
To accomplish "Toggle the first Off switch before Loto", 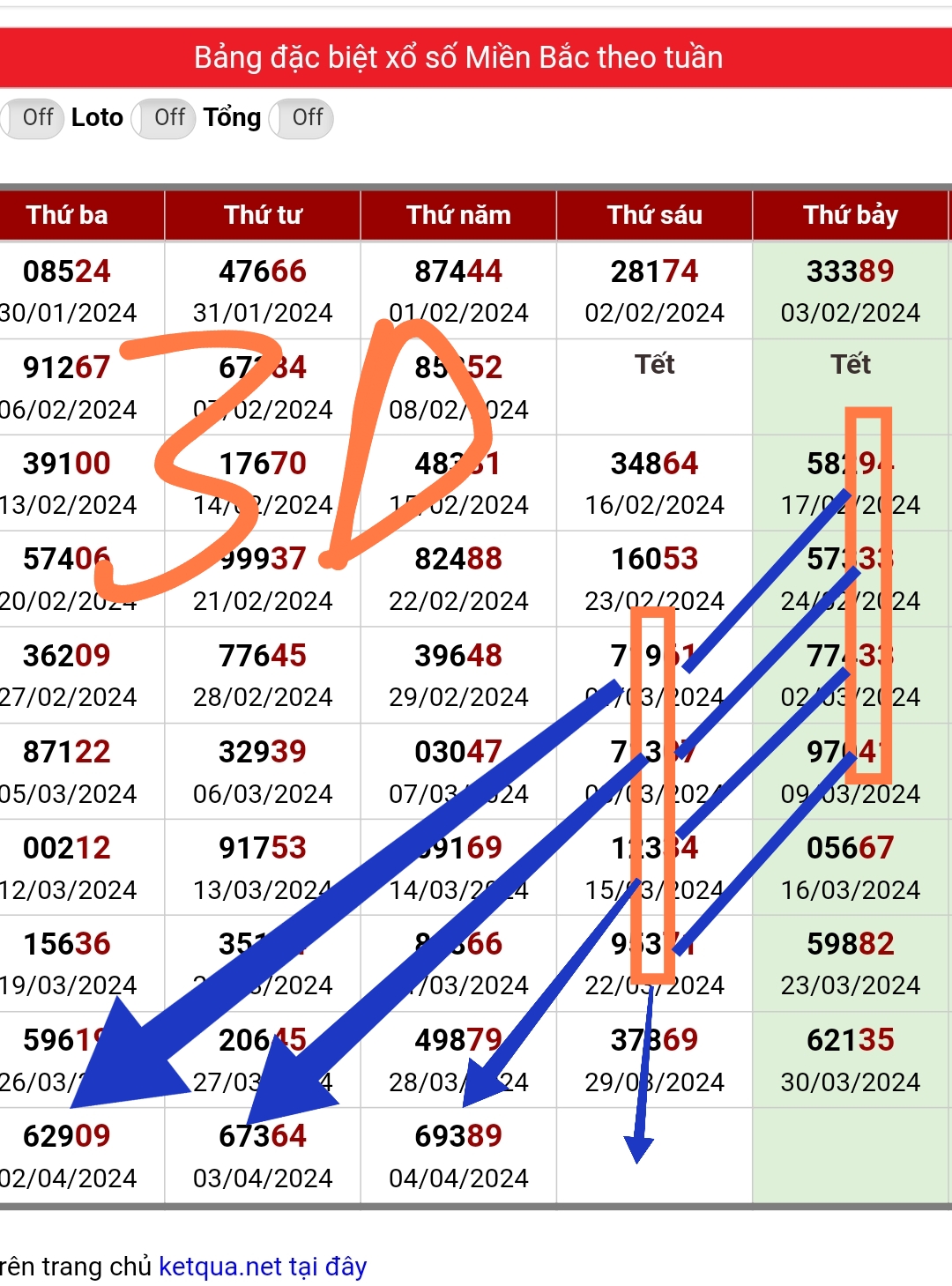I will click(x=32, y=118).
